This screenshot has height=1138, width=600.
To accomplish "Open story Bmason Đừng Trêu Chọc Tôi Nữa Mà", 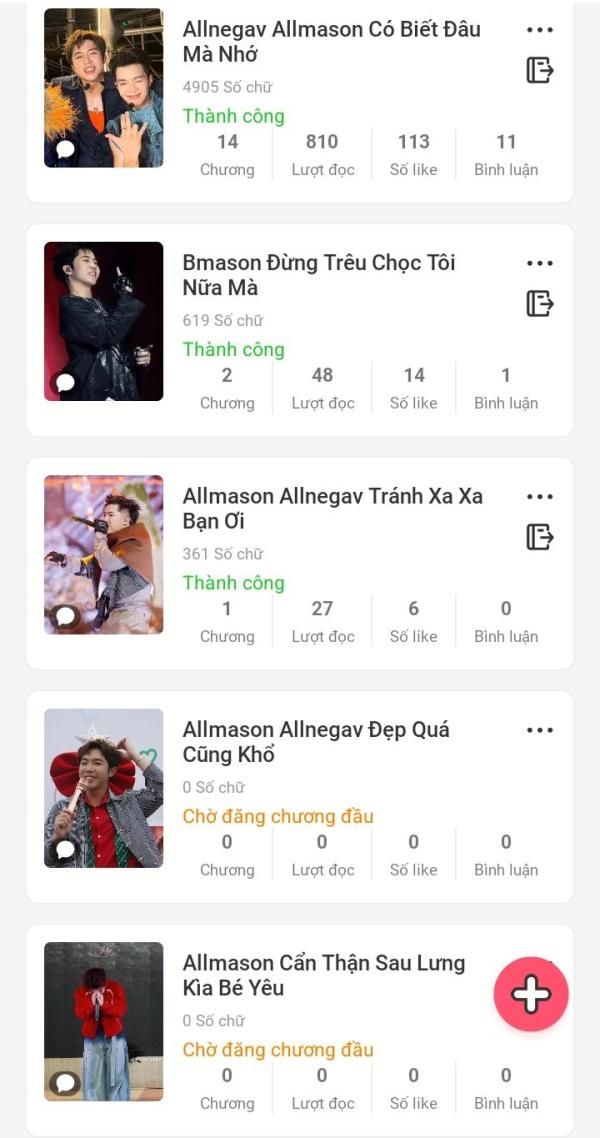I will [x=318, y=275].
